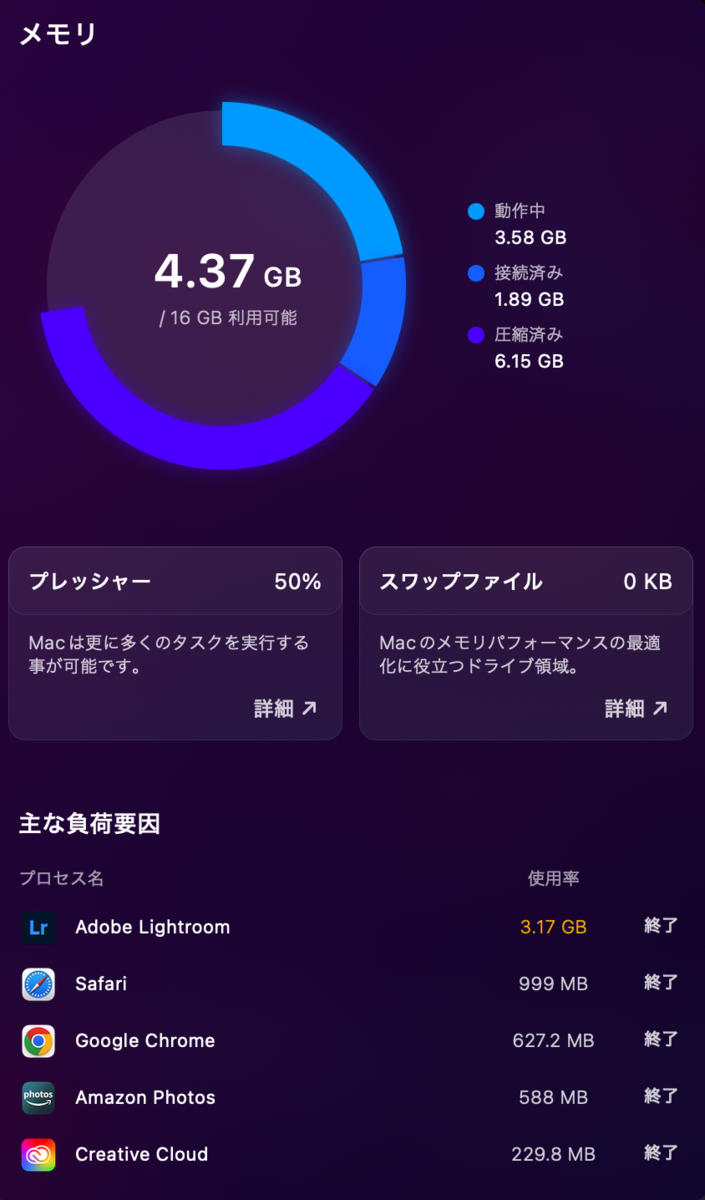Quit Amazon Photos with 終了

click(661, 1097)
